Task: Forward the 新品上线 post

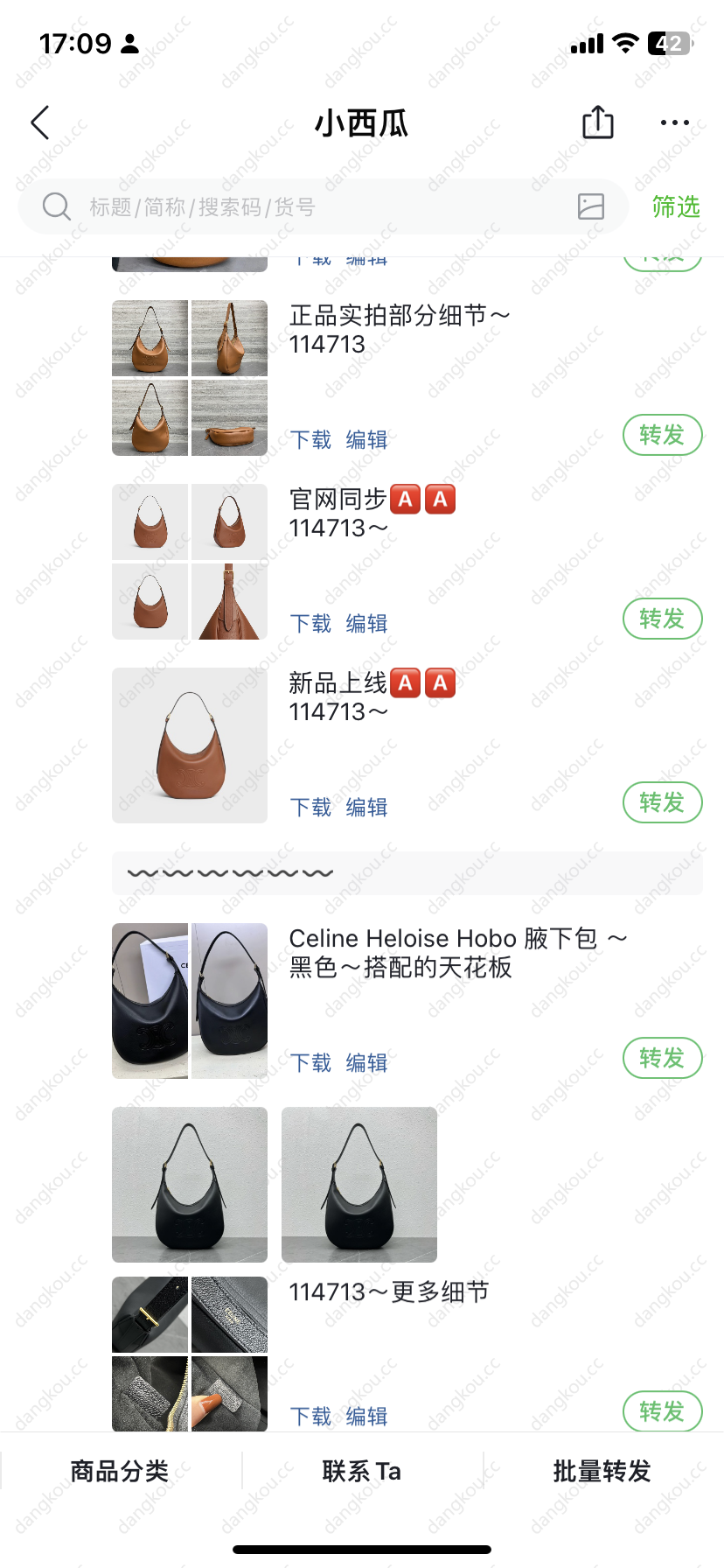Action: [x=662, y=802]
